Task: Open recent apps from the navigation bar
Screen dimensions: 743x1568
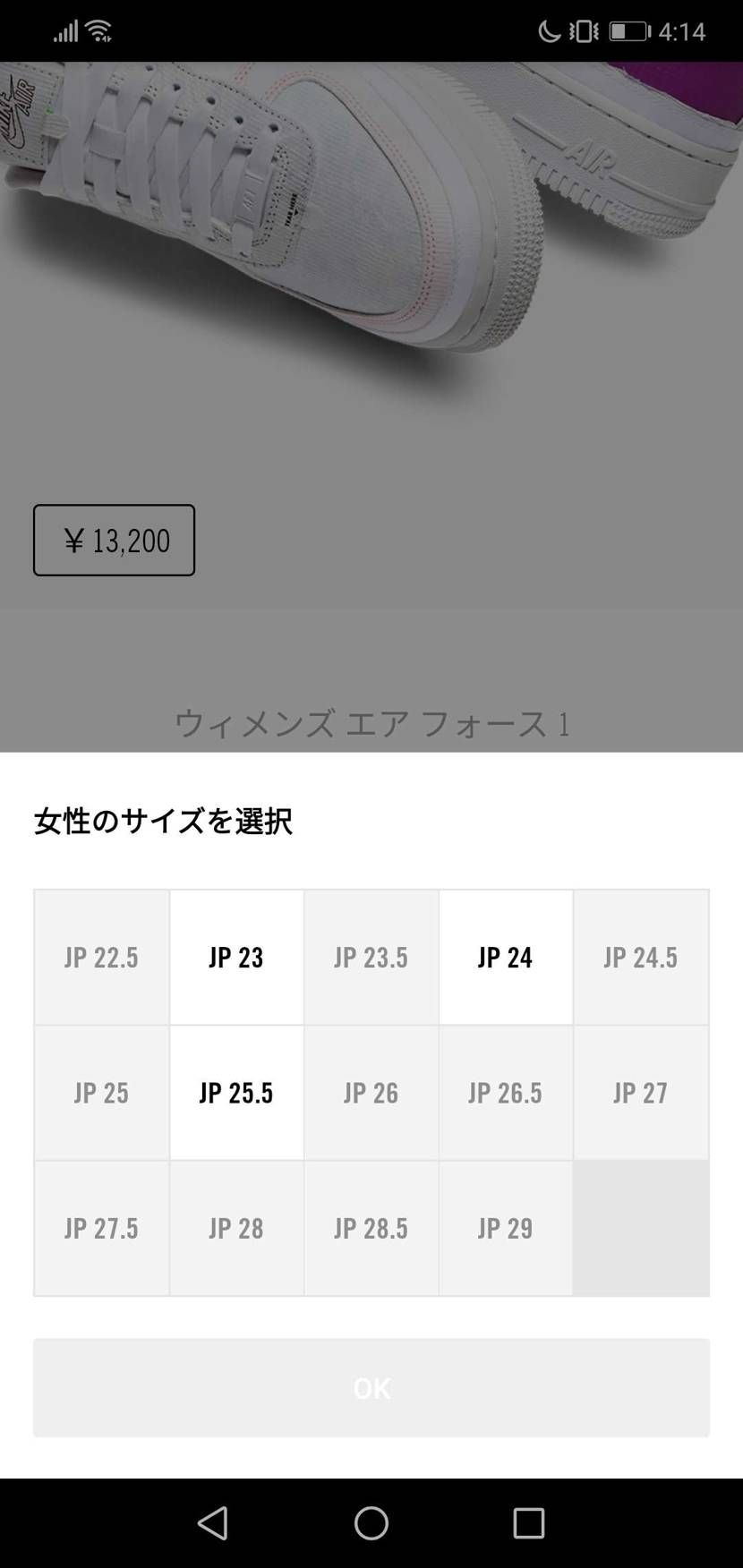Action: [x=529, y=1522]
